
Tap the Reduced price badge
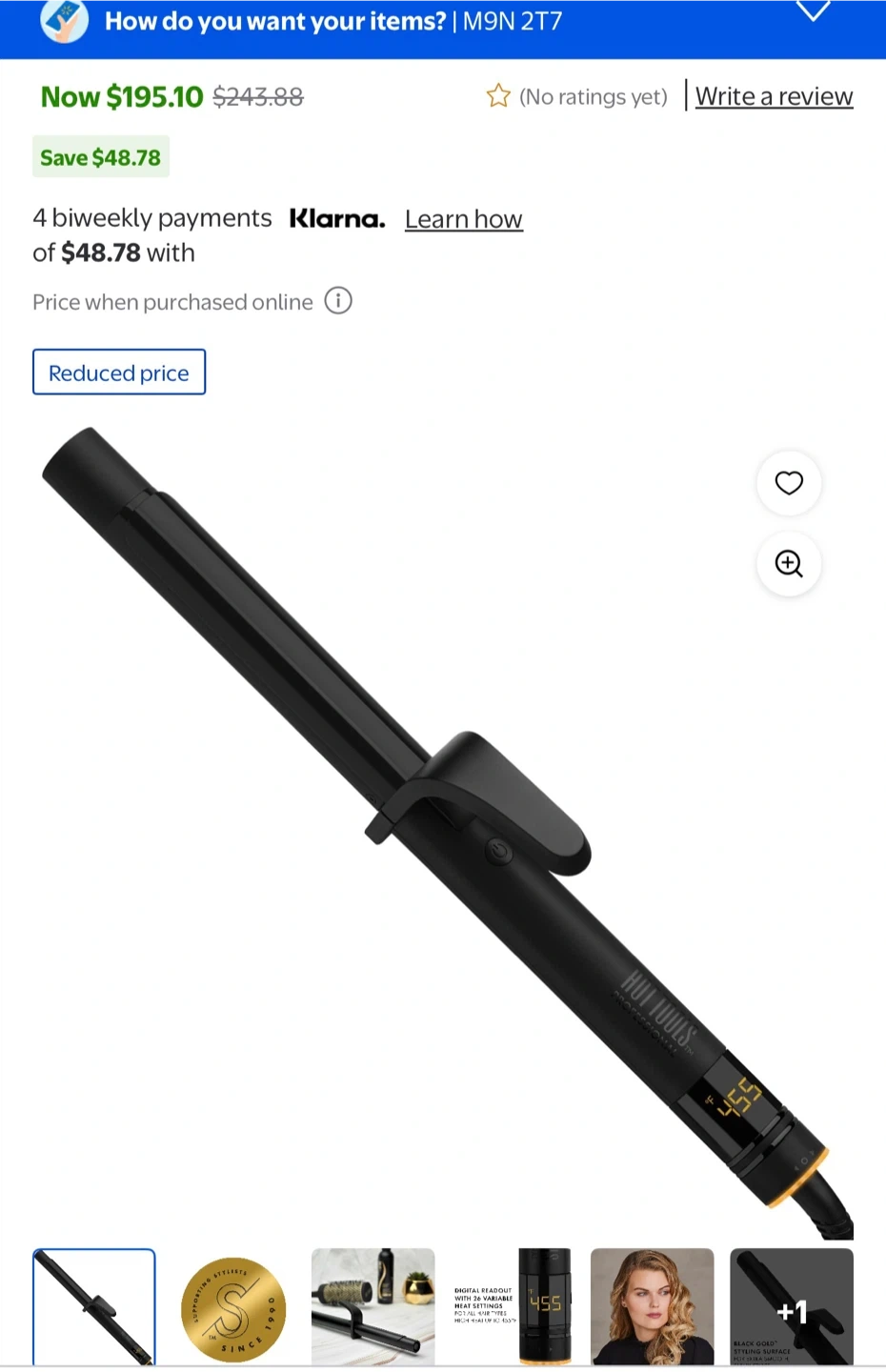119,373
